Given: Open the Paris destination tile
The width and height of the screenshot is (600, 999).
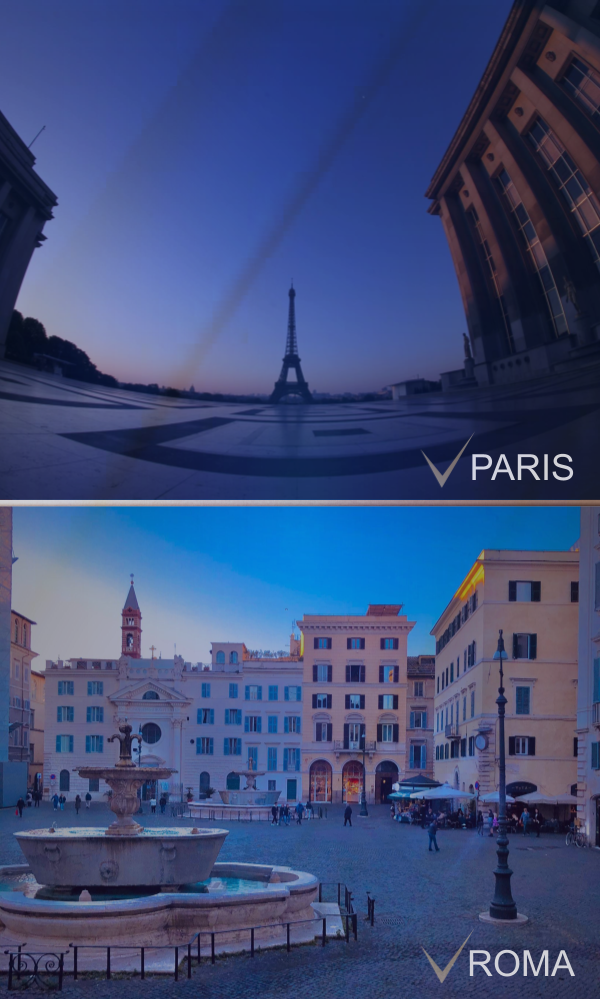Looking at the screenshot, I should 300,250.
